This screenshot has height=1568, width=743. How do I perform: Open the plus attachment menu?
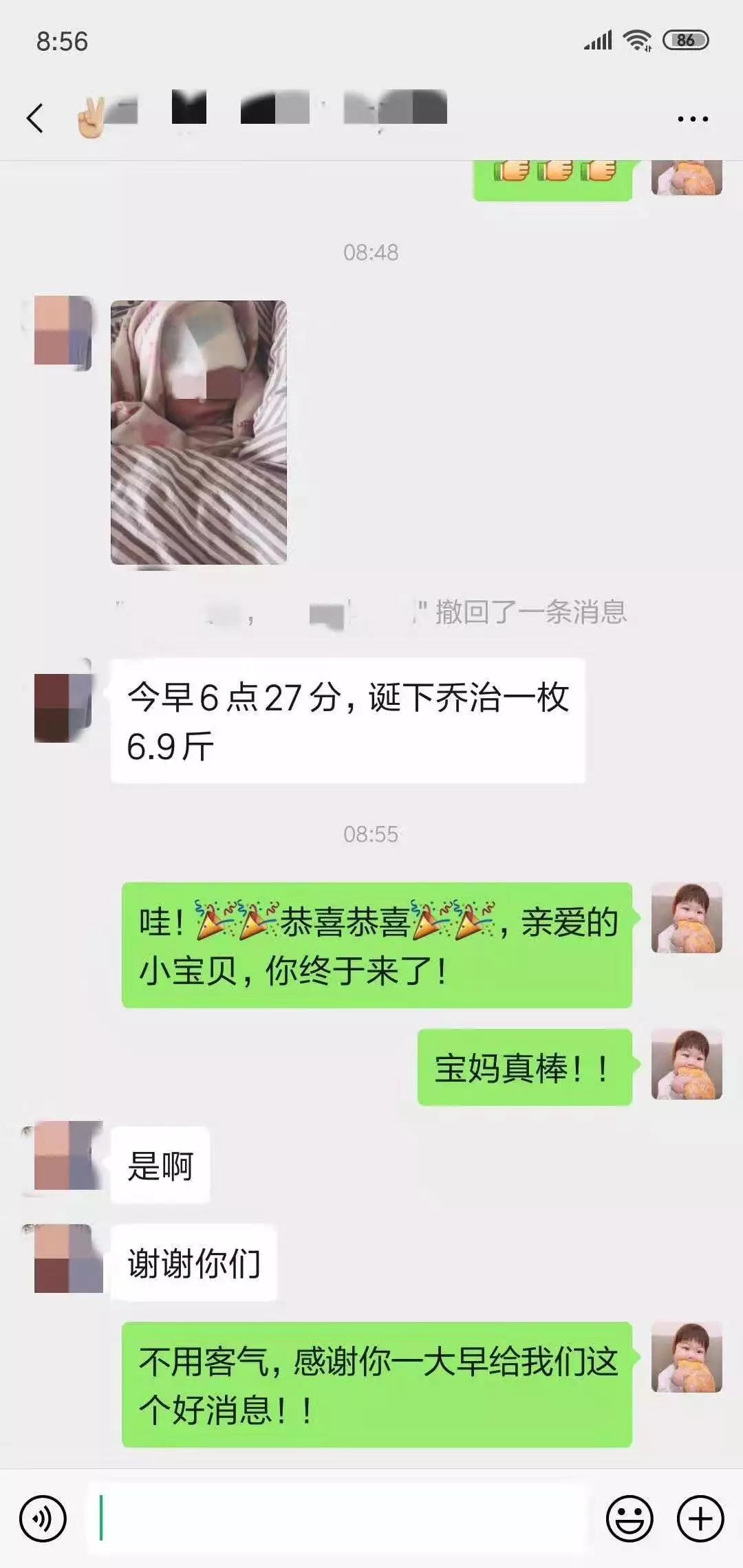700,1518
